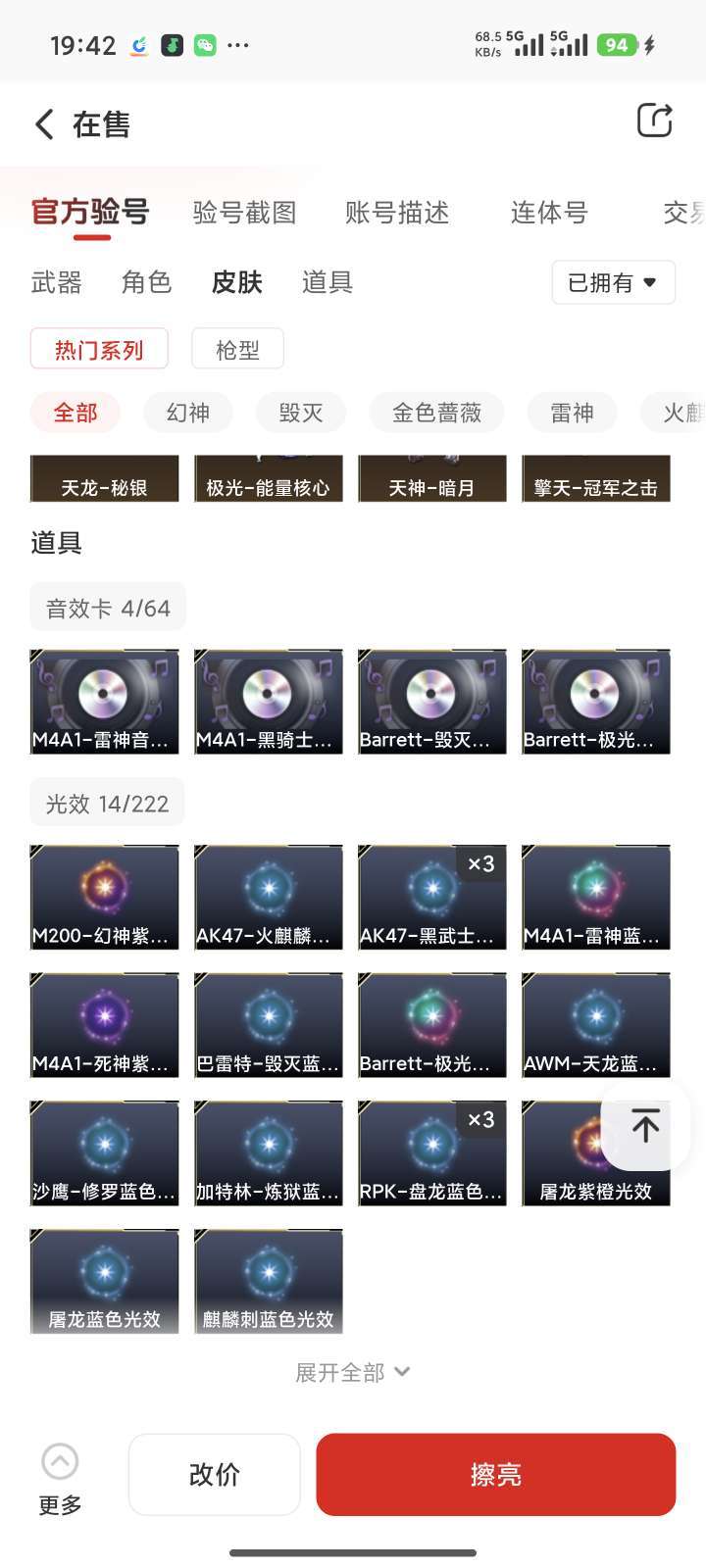
Task: Filter skins by 幻神 series
Action: tap(188, 413)
